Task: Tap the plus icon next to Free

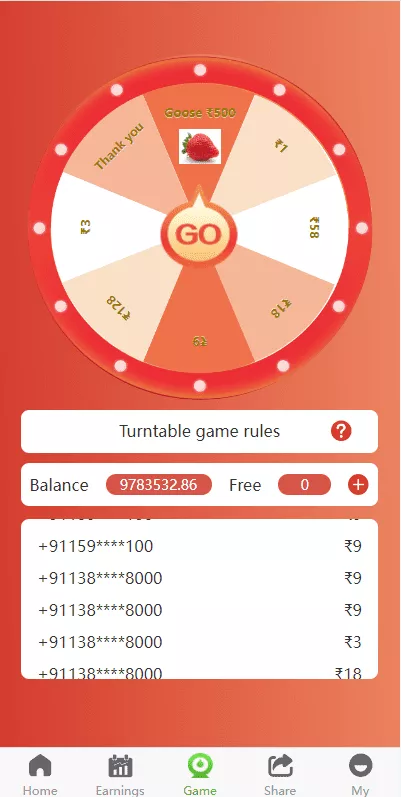Action: 358,485
